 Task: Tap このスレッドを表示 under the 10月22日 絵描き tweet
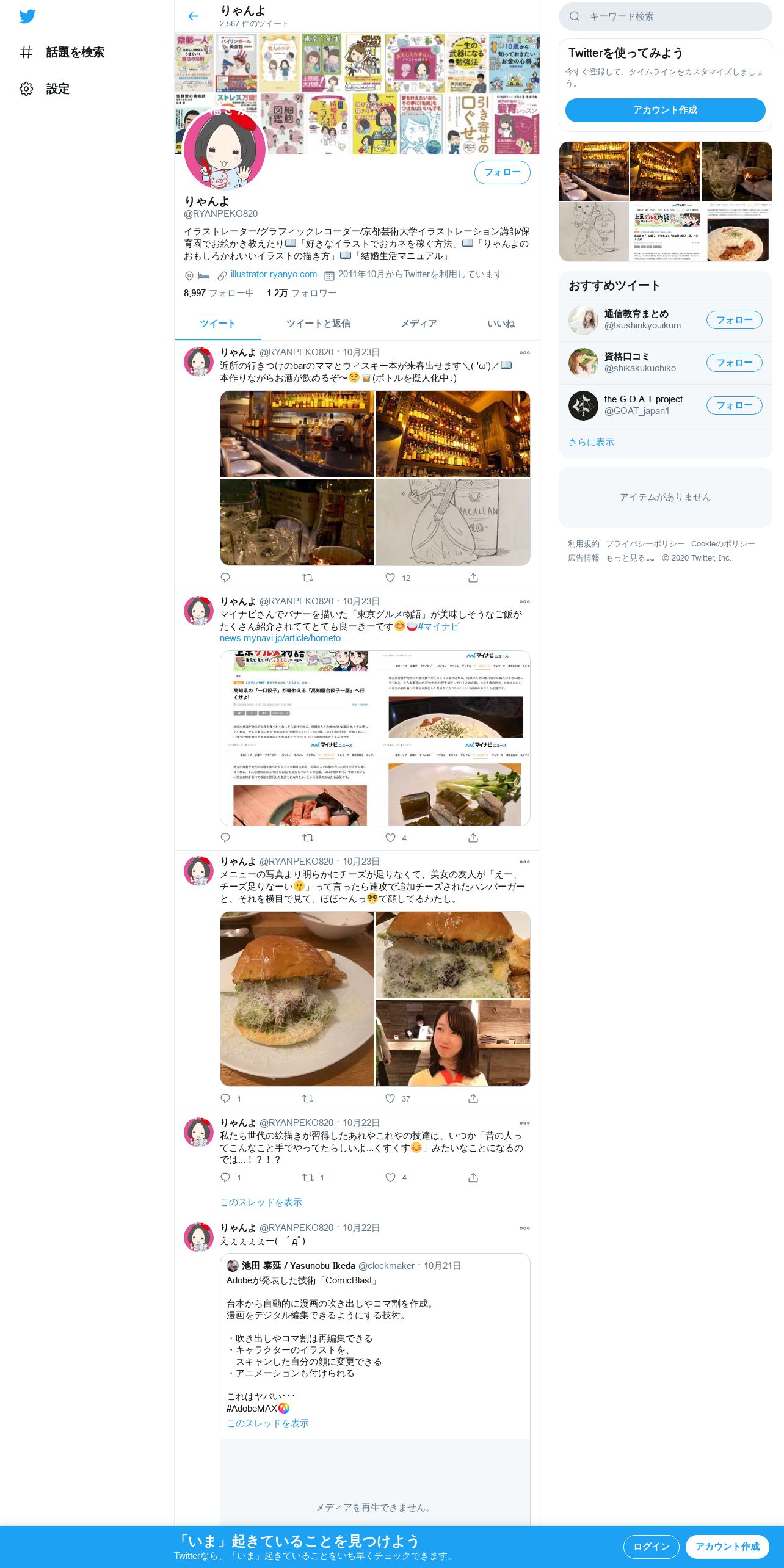click(261, 1202)
